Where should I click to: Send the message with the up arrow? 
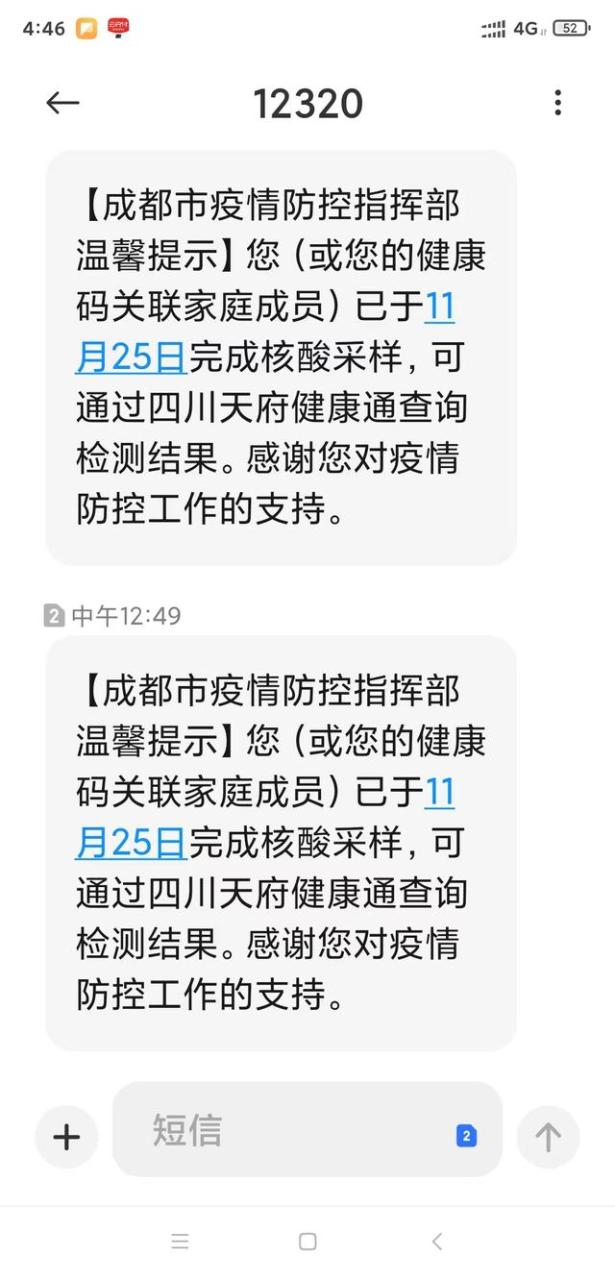pos(548,1137)
